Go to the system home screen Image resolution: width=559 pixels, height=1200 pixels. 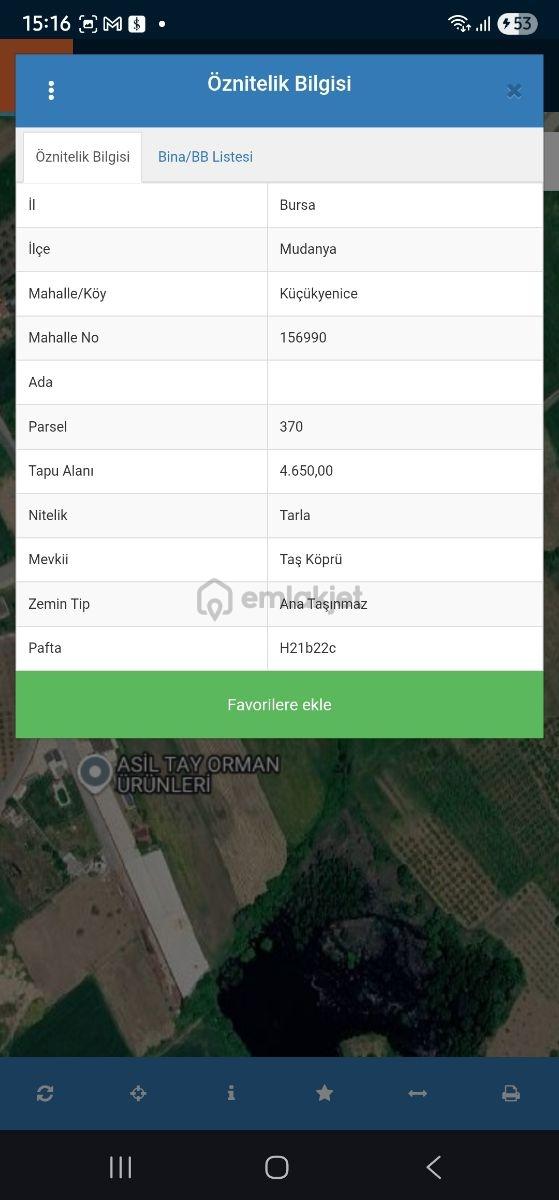[277, 1167]
